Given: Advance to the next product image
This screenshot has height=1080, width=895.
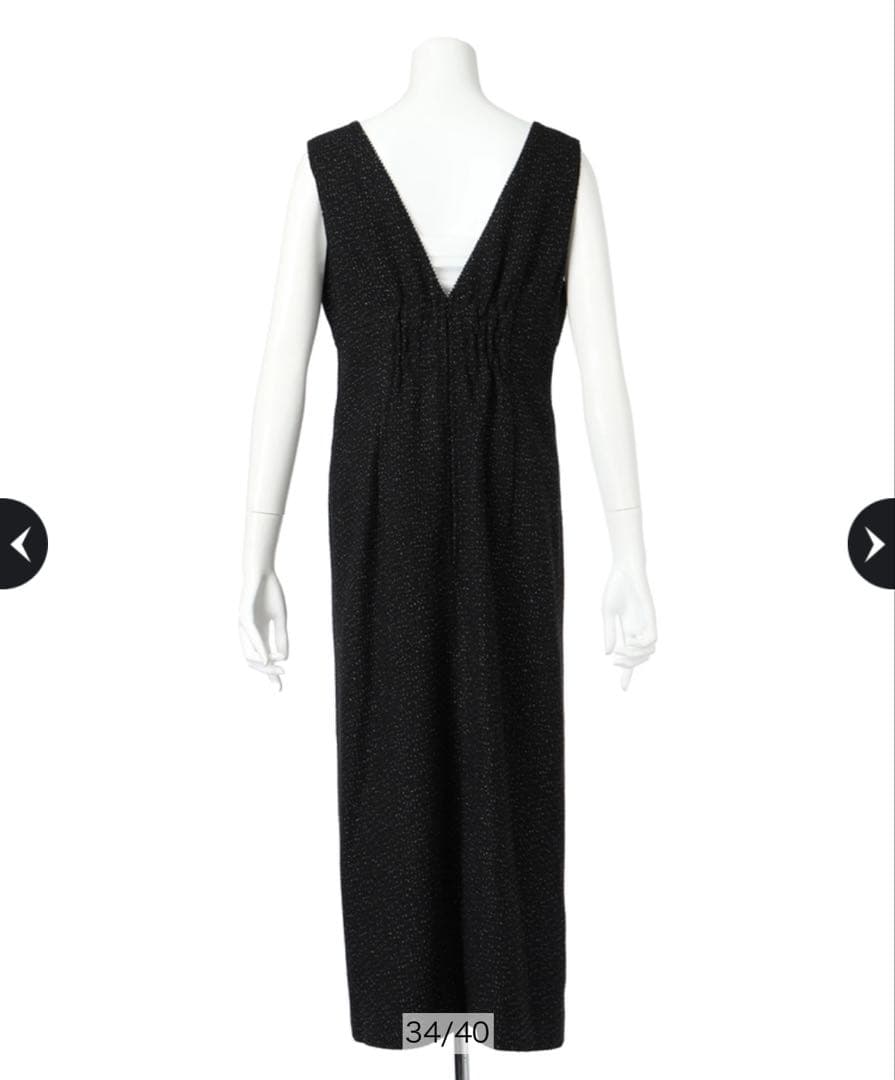Looking at the screenshot, I should pyautogui.click(x=872, y=544).
